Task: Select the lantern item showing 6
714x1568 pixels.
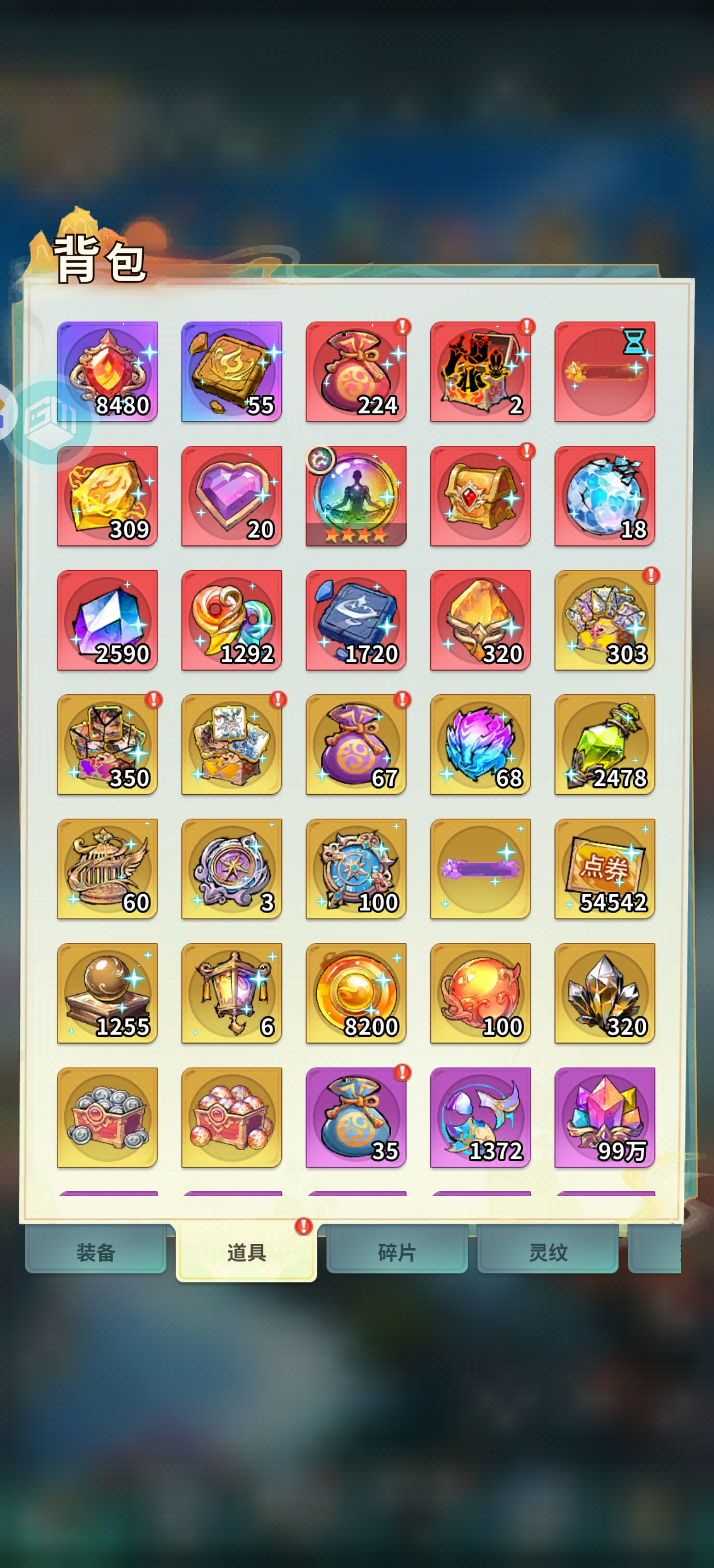Action: 231,993
